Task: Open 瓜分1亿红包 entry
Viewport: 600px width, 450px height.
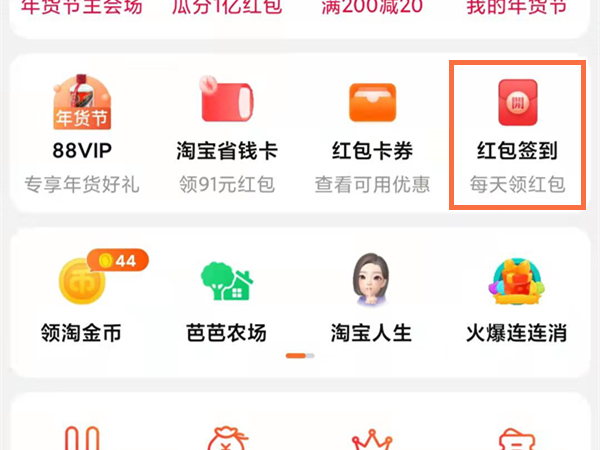Action: (226, 8)
